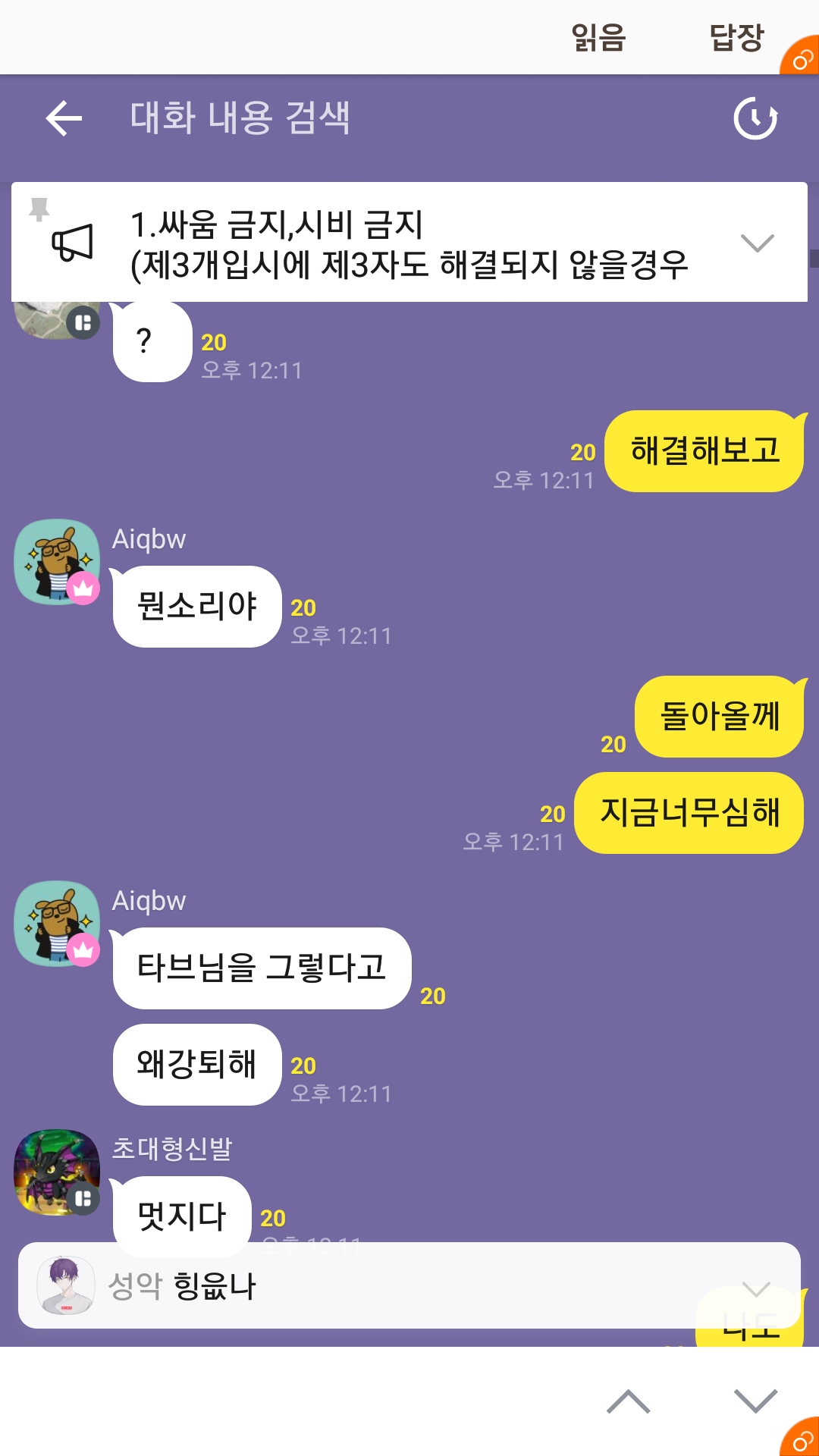Tap the 답장 reply button
Image resolution: width=819 pixels, height=1456 pixels.
736,36
